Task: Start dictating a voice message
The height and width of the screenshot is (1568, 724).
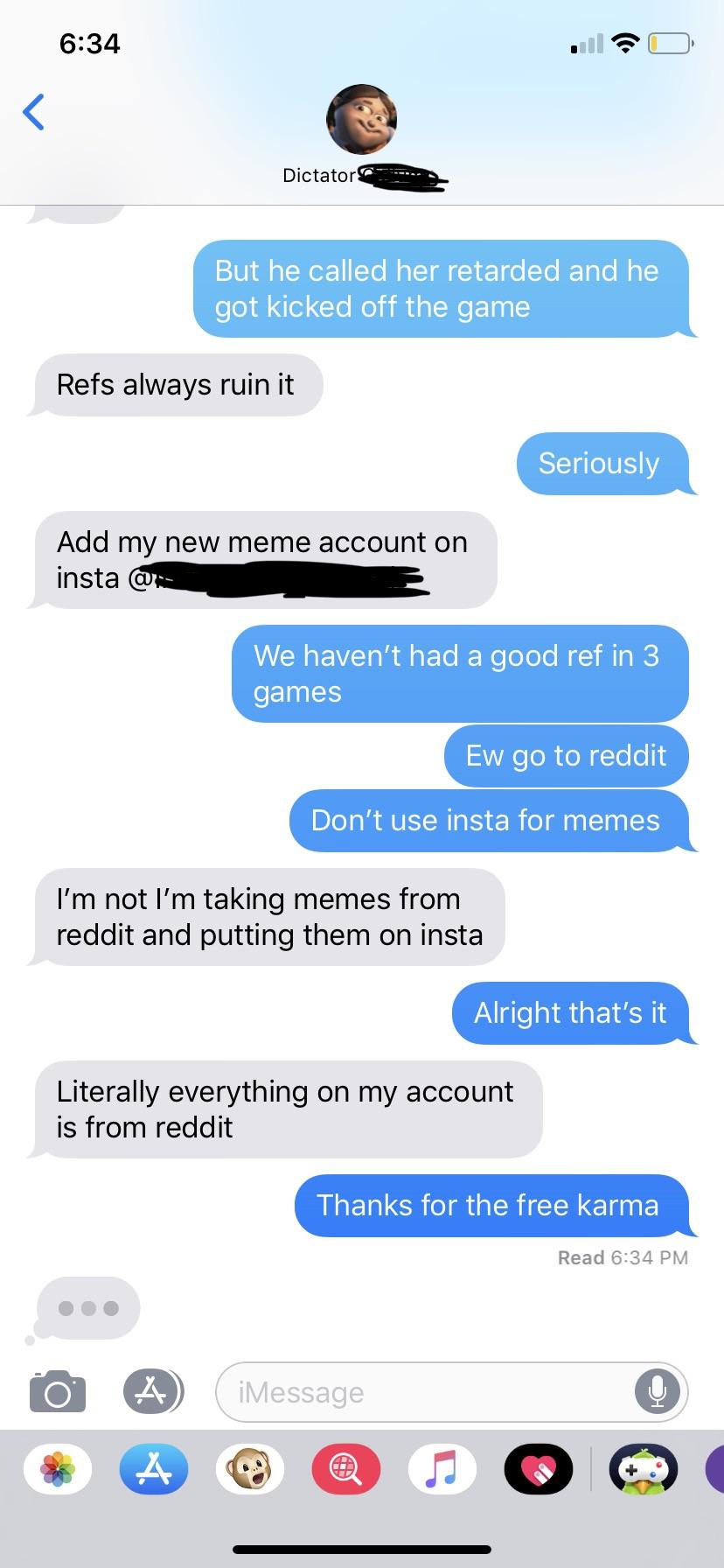Action: click(658, 1391)
